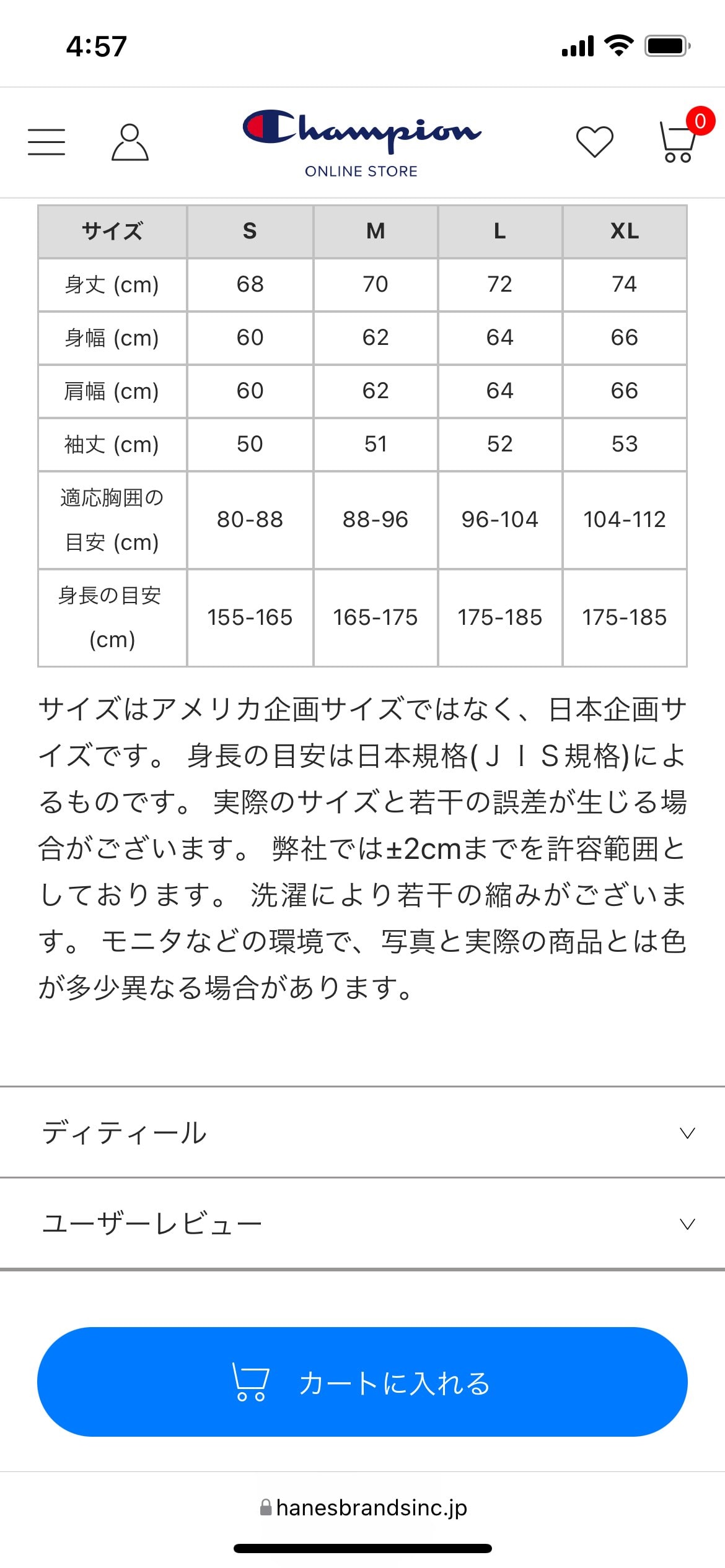This screenshot has height=1568, width=725.
Task: Tap the hanesbrandsinc.jp address bar
Action: click(363, 1507)
